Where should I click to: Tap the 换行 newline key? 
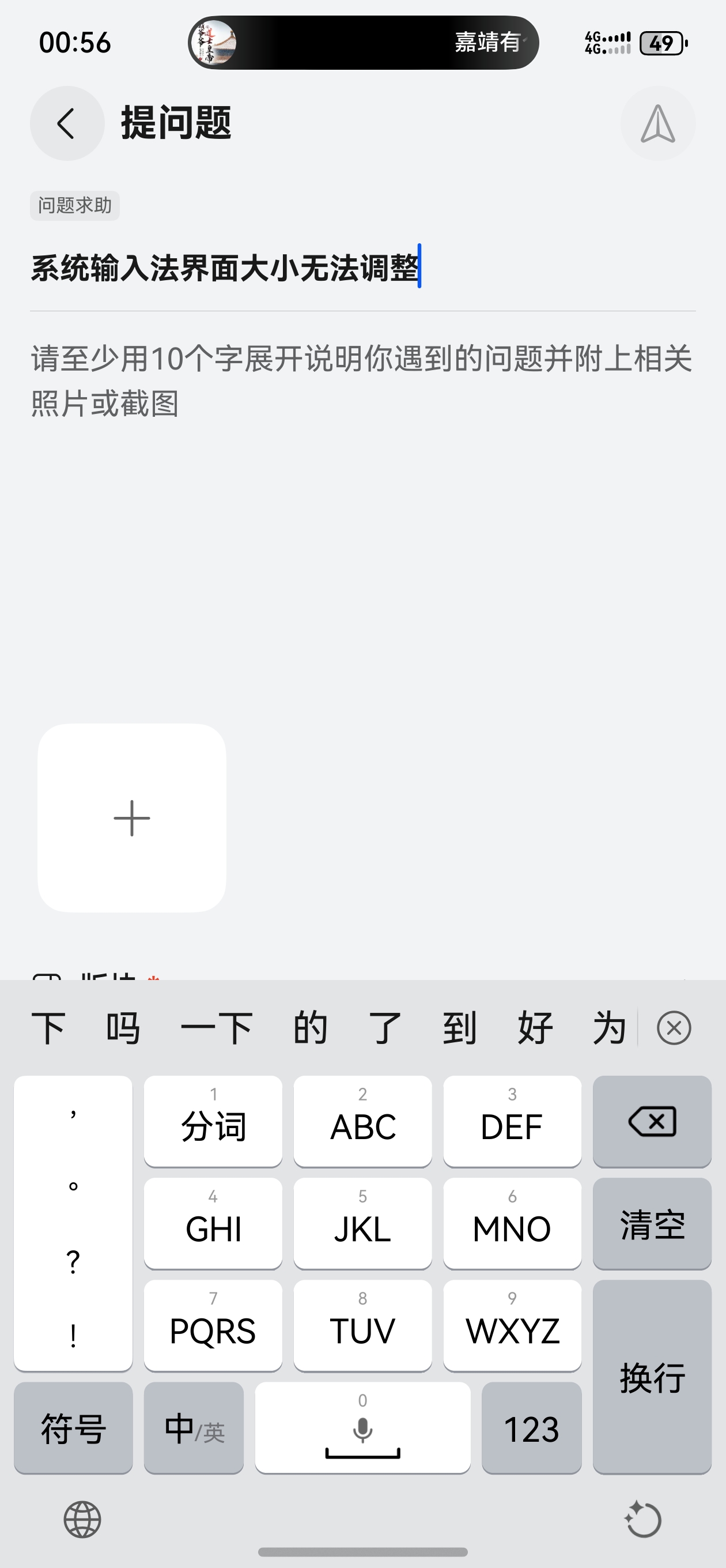pyautogui.click(x=652, y=1377)
